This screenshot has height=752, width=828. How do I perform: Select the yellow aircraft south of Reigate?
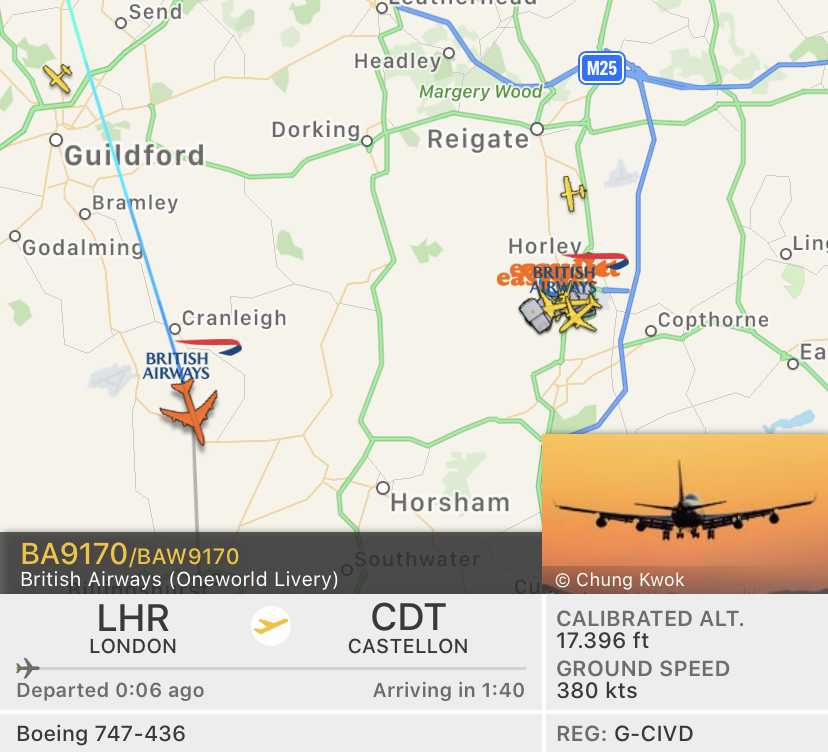pyautogui.click(x=572, y=193)
